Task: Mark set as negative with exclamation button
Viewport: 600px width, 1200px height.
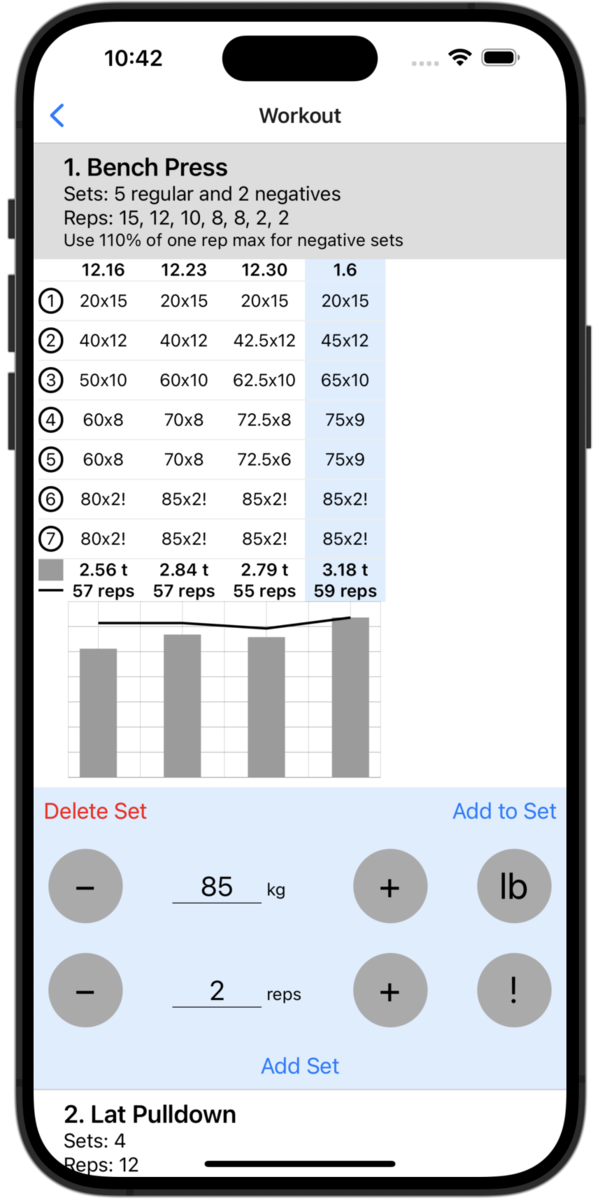Action: click(514, 990)
